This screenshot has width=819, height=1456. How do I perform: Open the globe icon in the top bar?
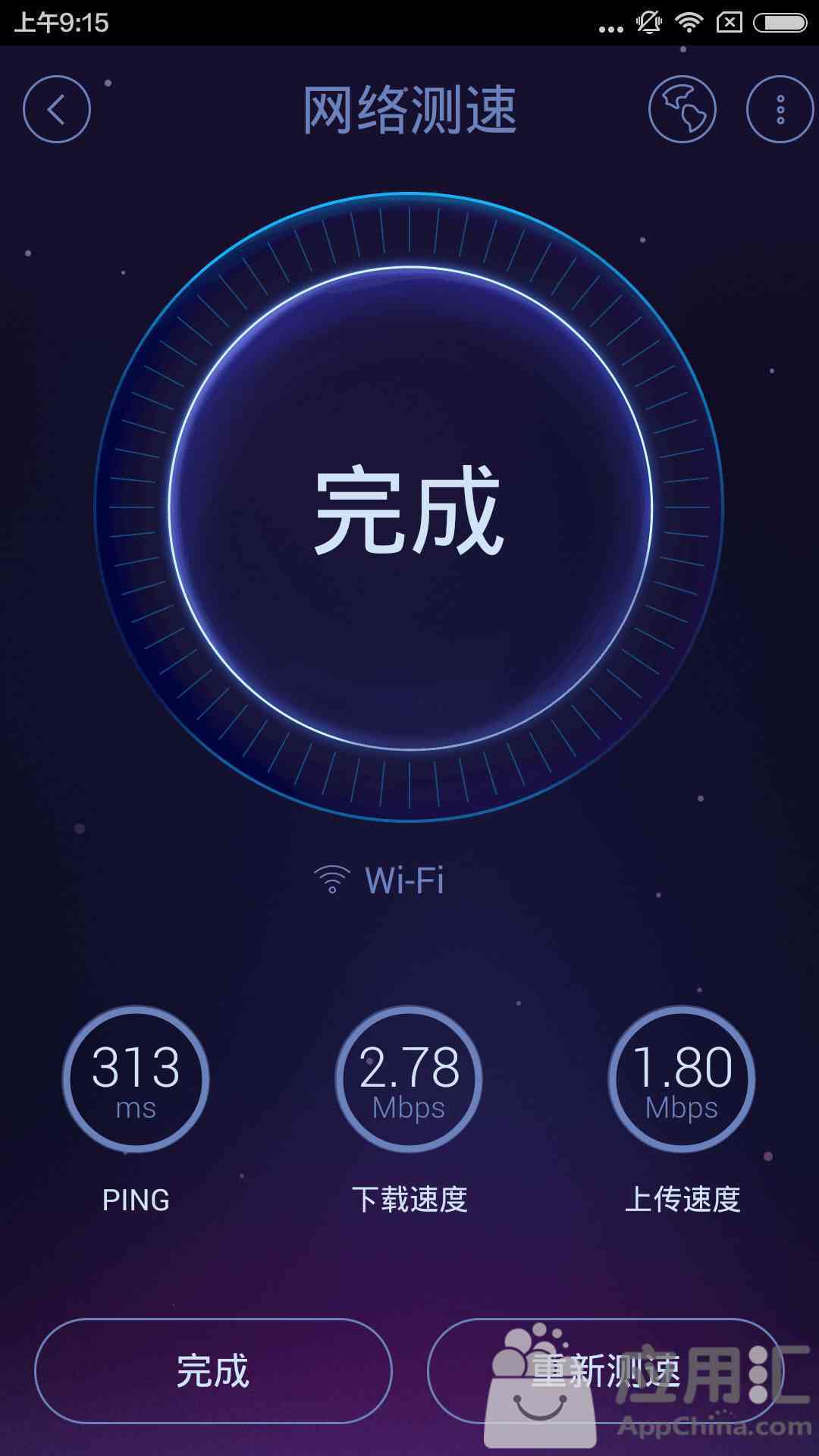pyautogui.click(x=682, y=109)
